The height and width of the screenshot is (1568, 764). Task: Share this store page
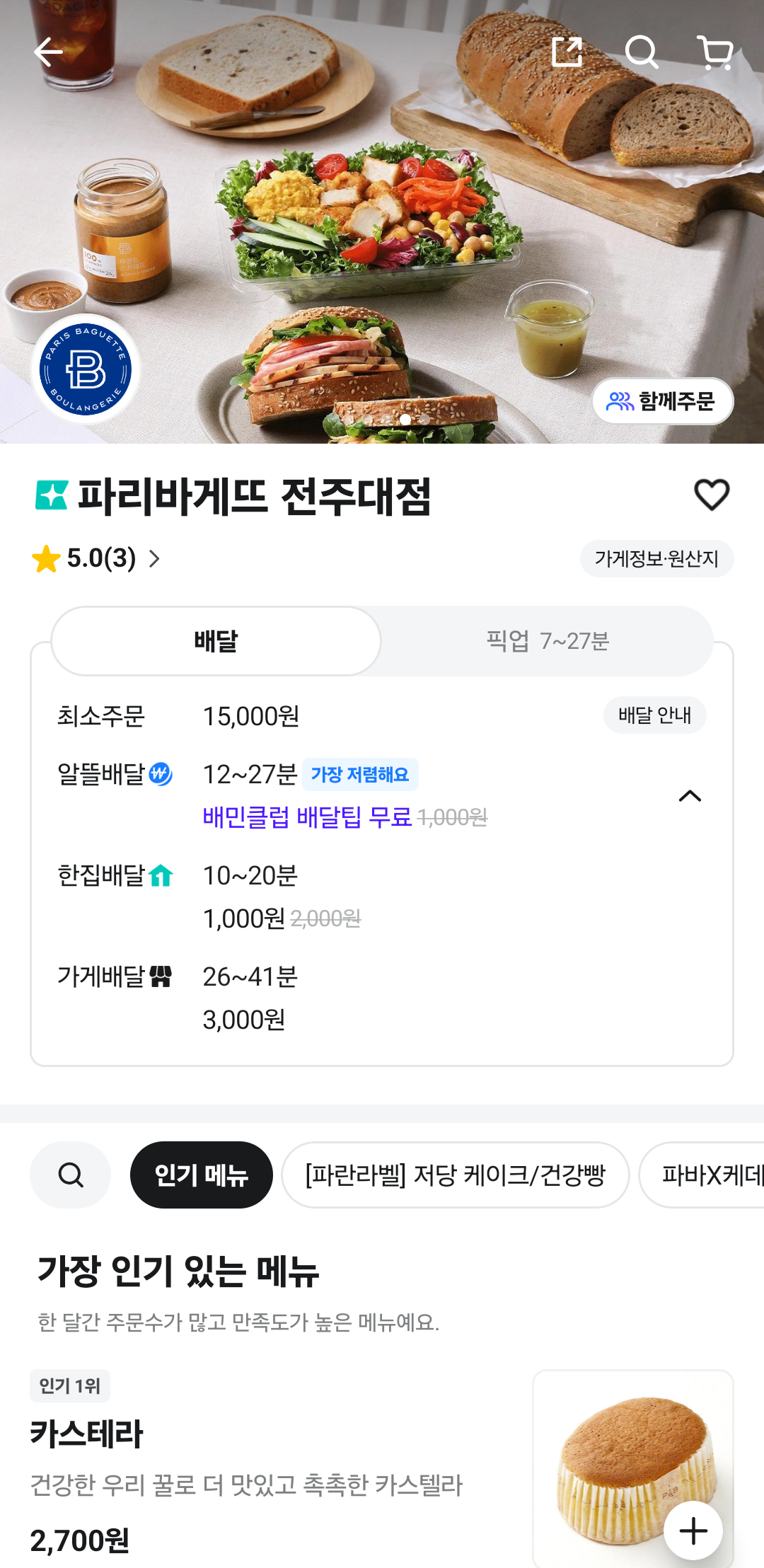[x=567, y=52]
